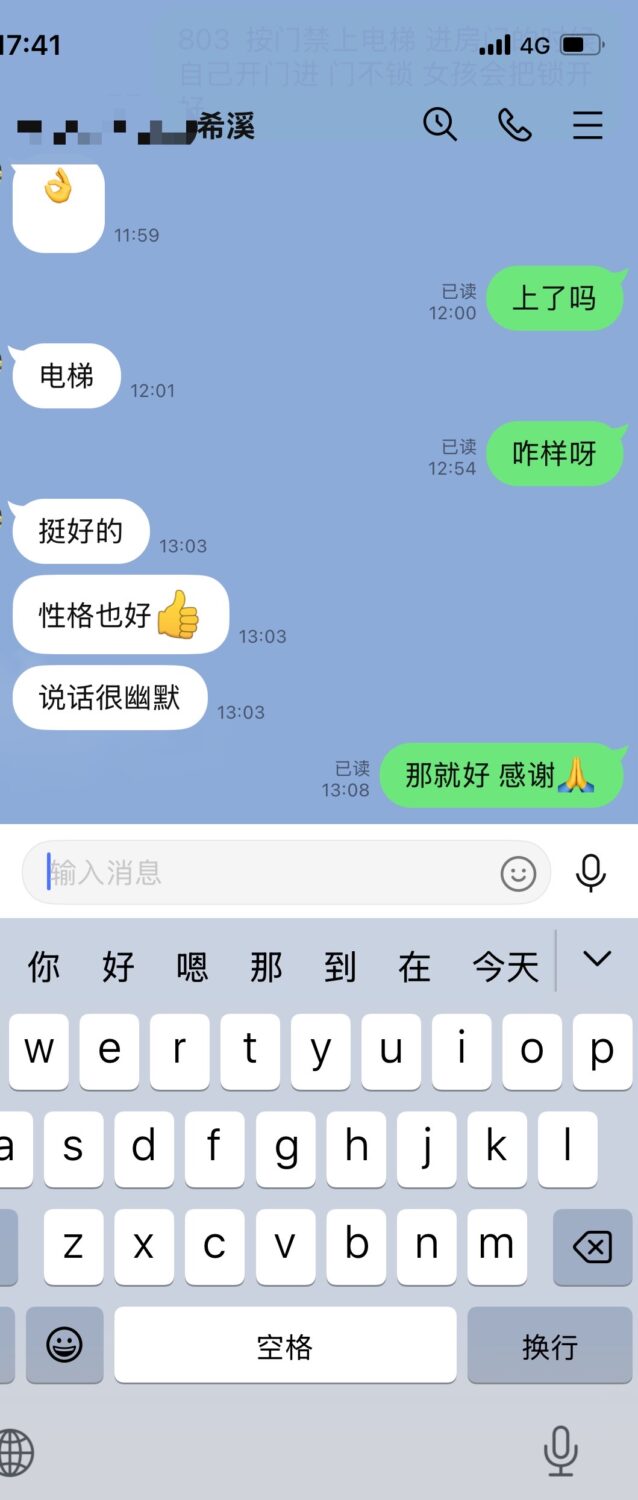Insert the suggested word 你

(43, 967)
